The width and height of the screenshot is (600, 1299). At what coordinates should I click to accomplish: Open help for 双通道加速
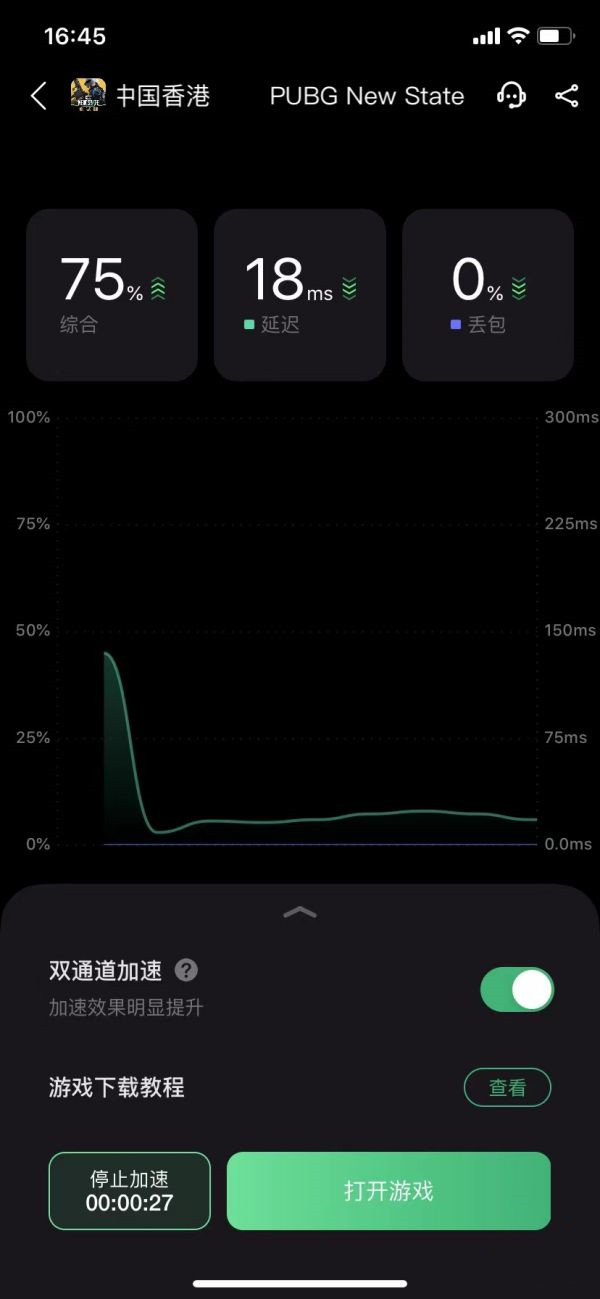186,971
